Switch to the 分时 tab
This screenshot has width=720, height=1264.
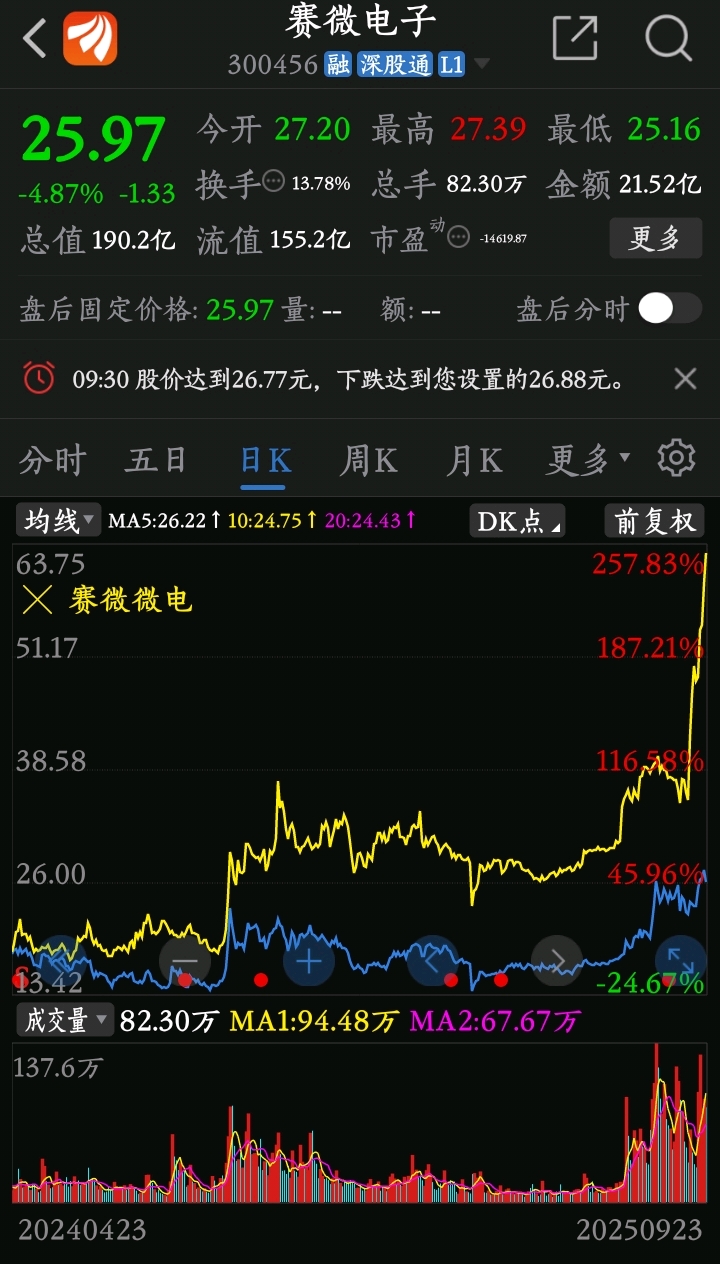(53, 461)
